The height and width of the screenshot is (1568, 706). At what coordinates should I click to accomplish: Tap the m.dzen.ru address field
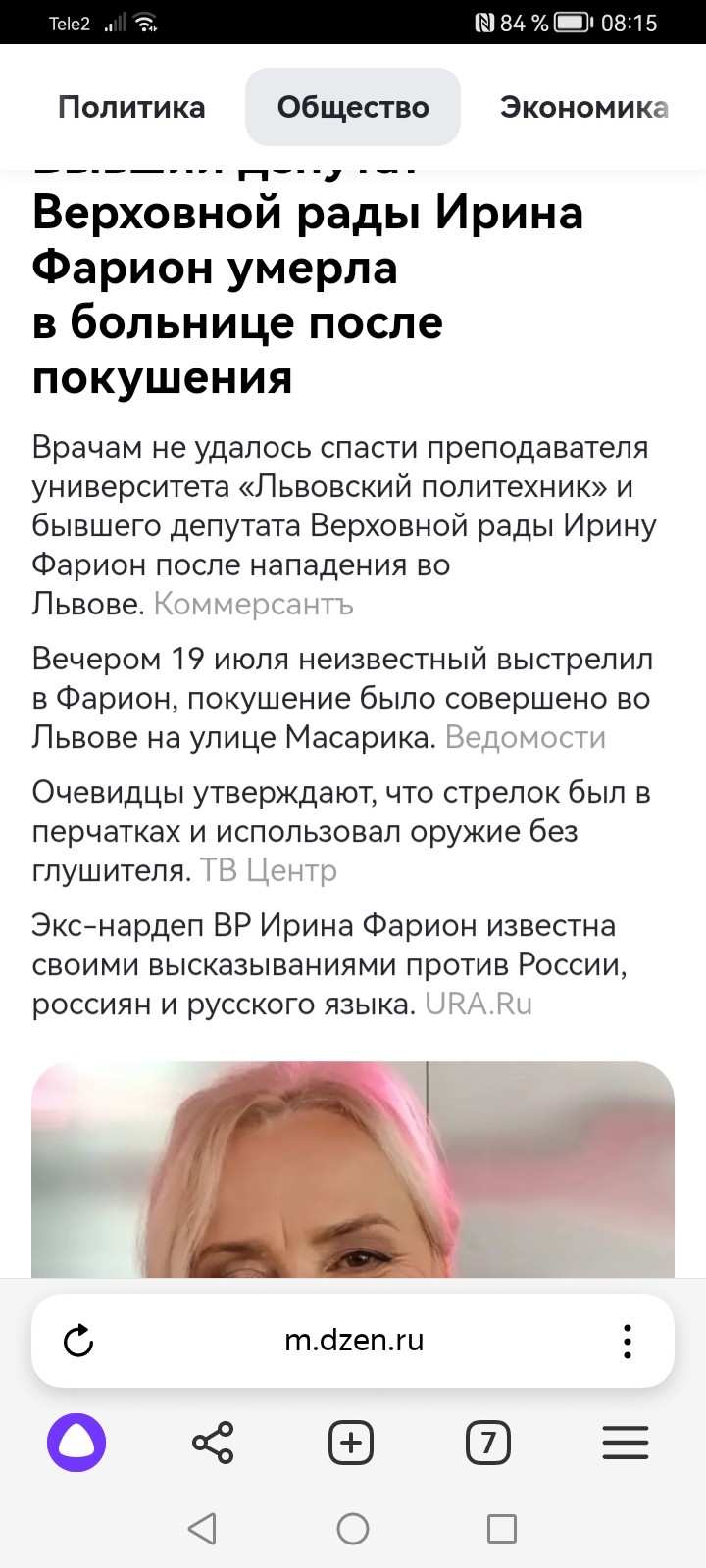[x=354, y=1341]
